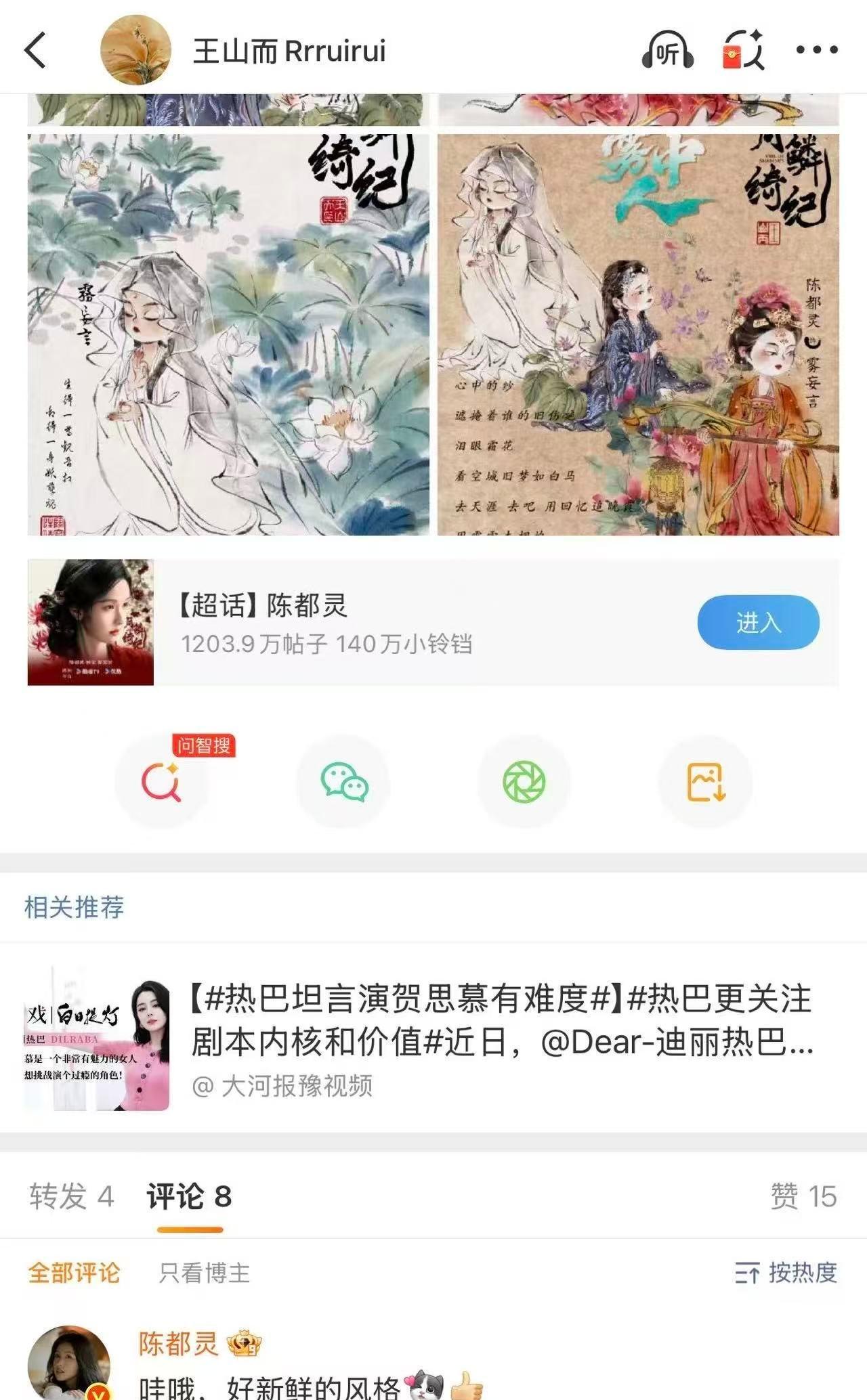Tap 进入 to enter the 陈都灵 supertopic
867x1400 pixels.
click(759, 623)
